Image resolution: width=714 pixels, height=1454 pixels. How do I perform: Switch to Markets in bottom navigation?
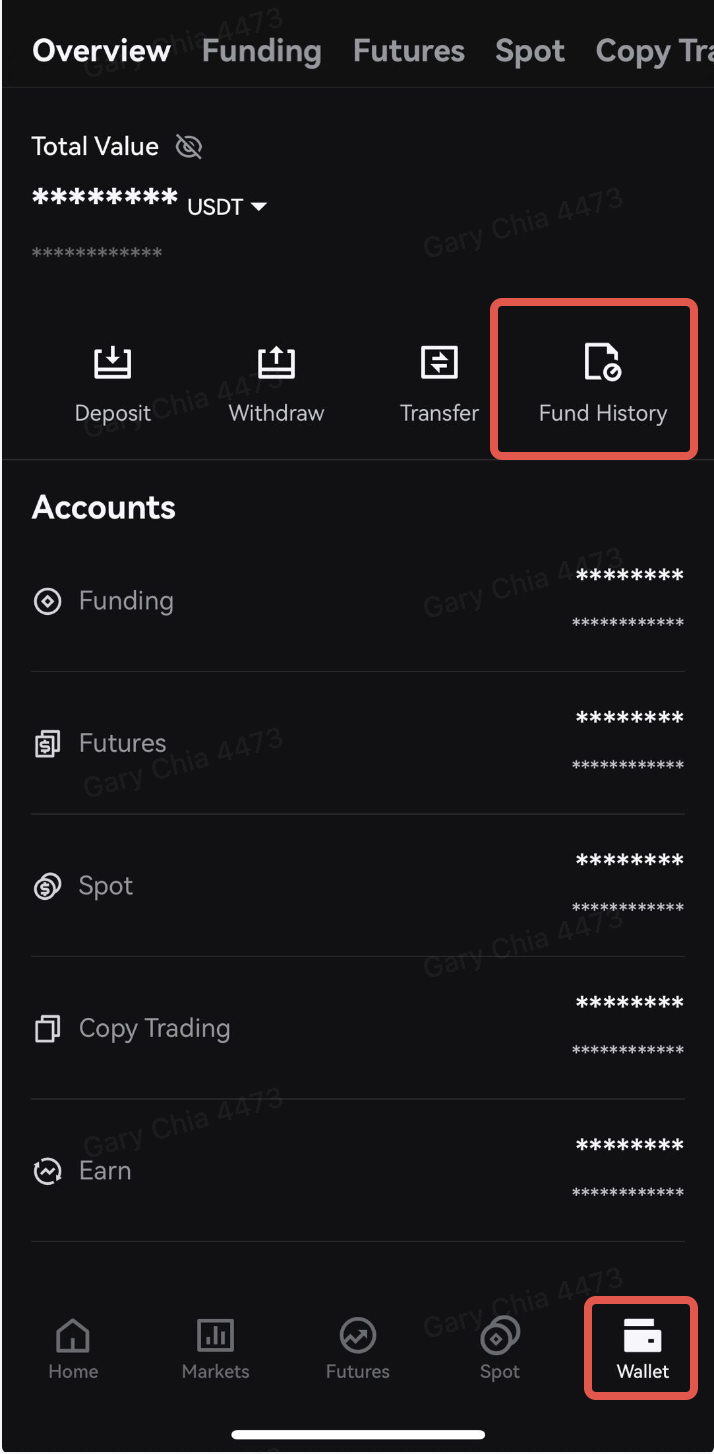215,1348
